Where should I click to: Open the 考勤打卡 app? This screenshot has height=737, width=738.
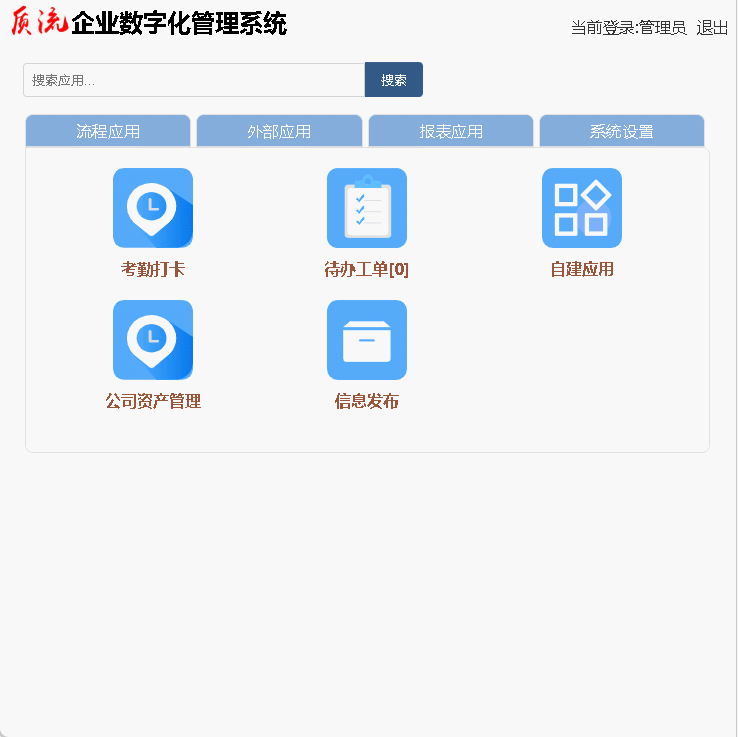pyautogui.click(x=153, y=208)
